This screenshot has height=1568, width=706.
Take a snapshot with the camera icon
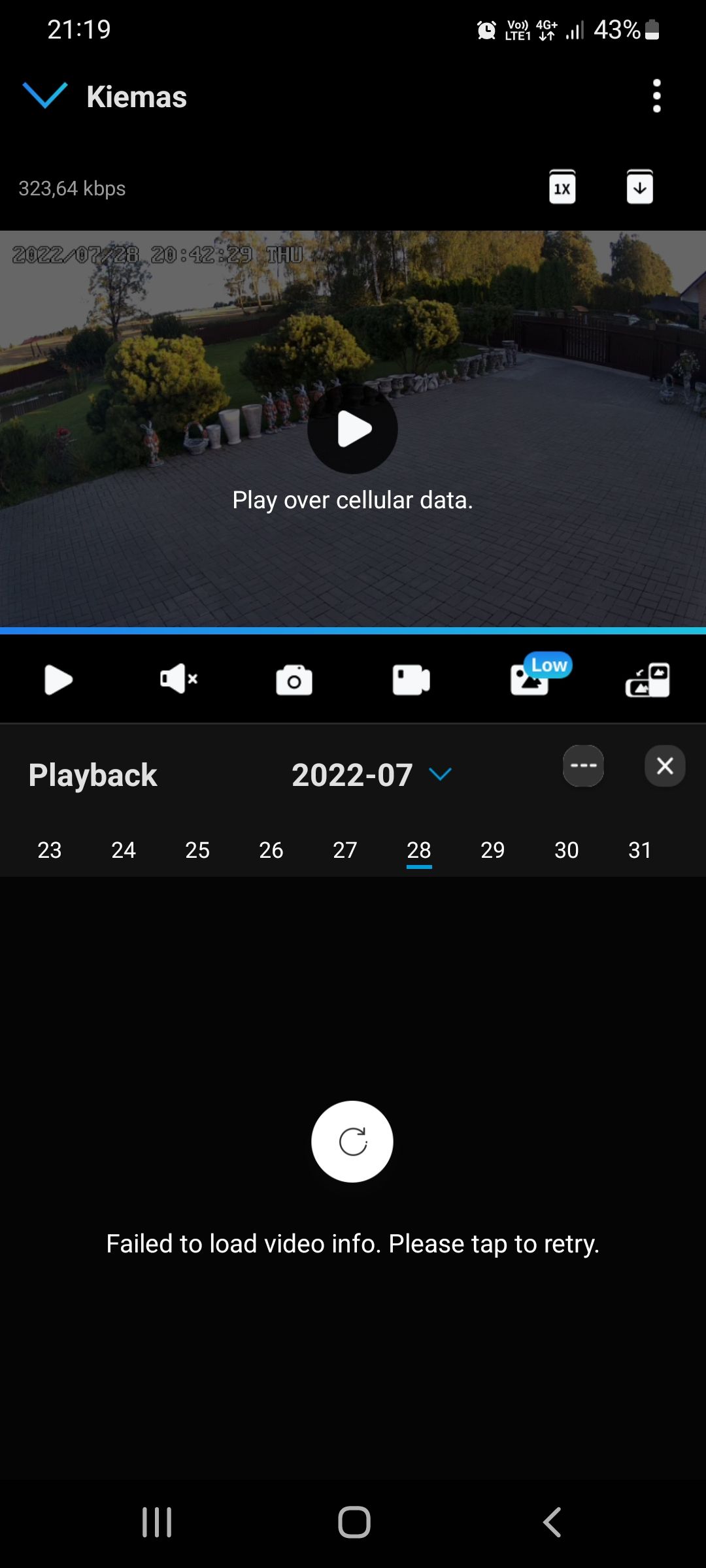tap(294, 680)
